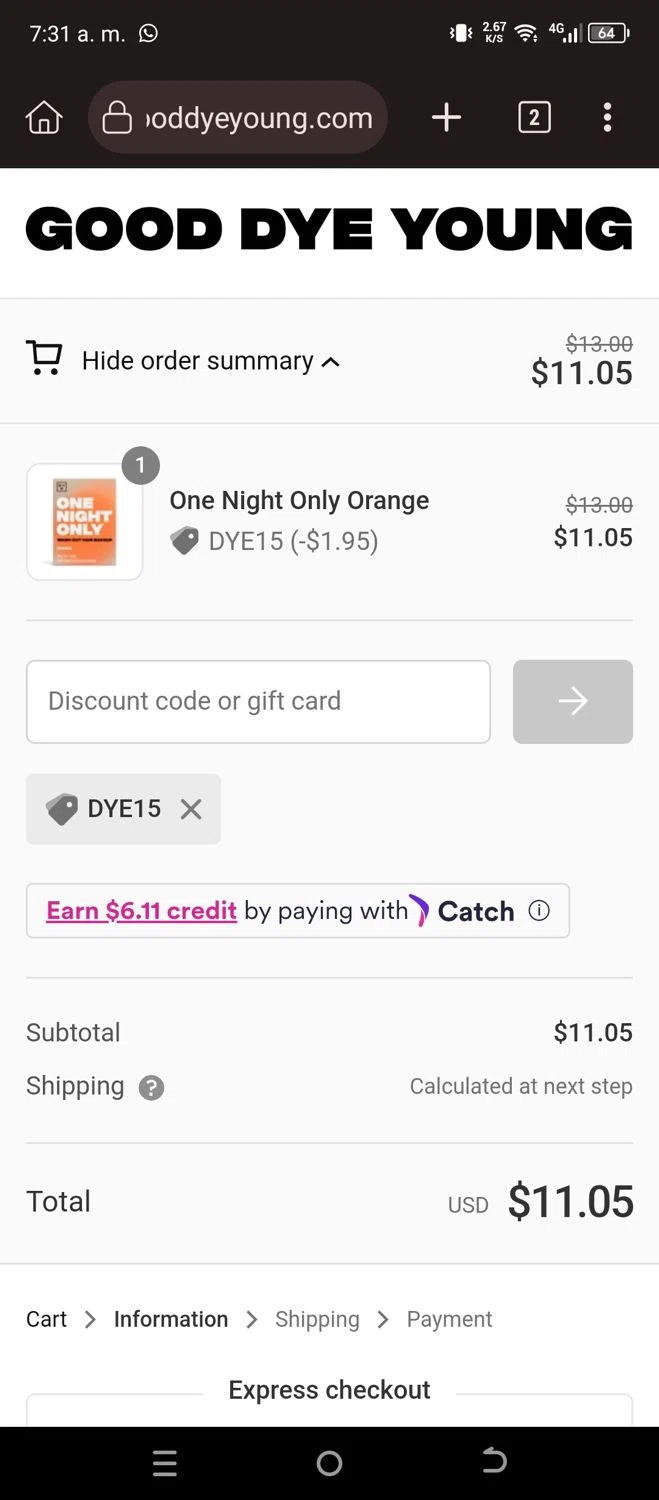Go to the browser home page
Screen dimensions: 659x1500
tap(44, 118)
